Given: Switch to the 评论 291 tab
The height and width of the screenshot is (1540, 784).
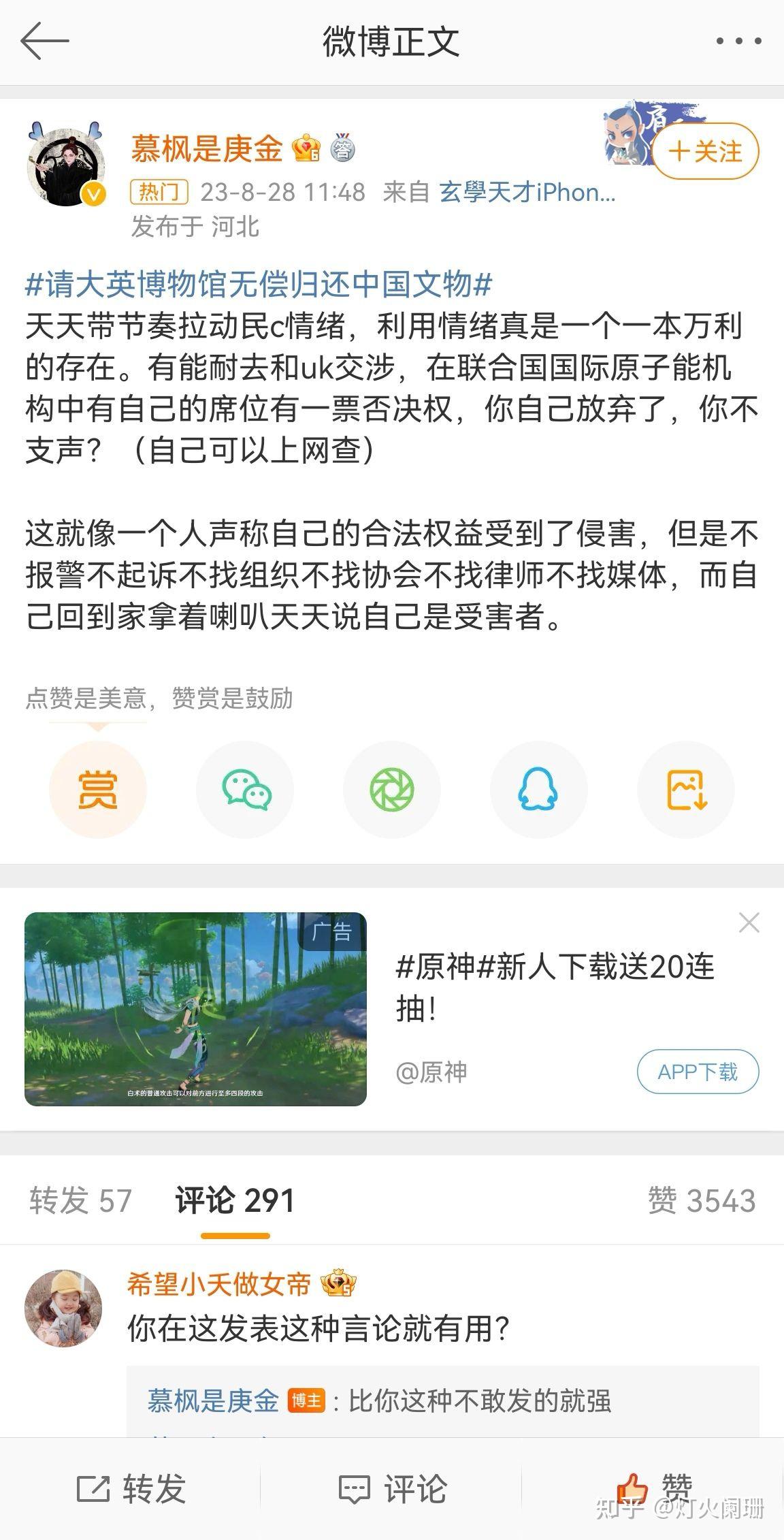Looking at the screenshot, I should click(235, 1200).
